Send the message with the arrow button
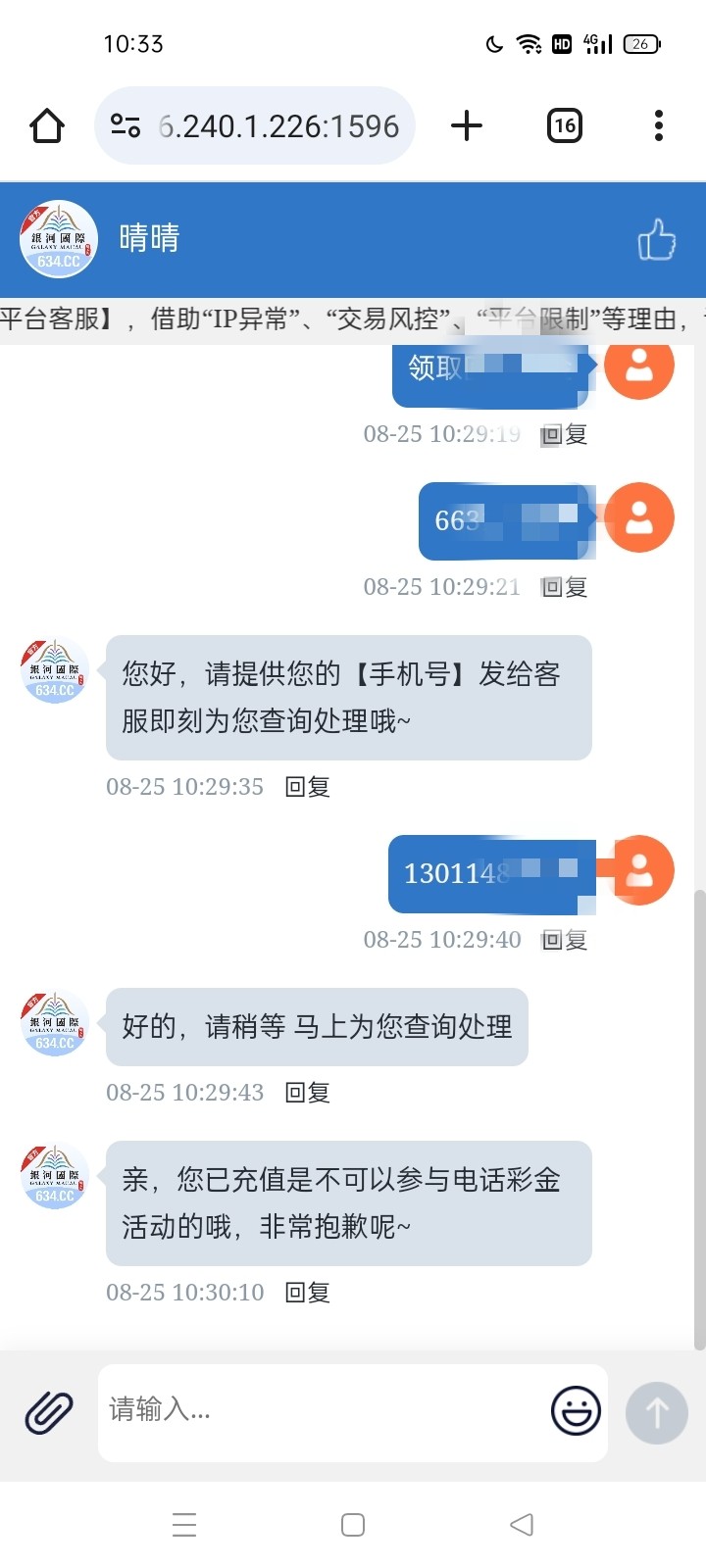Image resolution: width=706 pixels, height=1568 pixels. [x=657, y=1412]
